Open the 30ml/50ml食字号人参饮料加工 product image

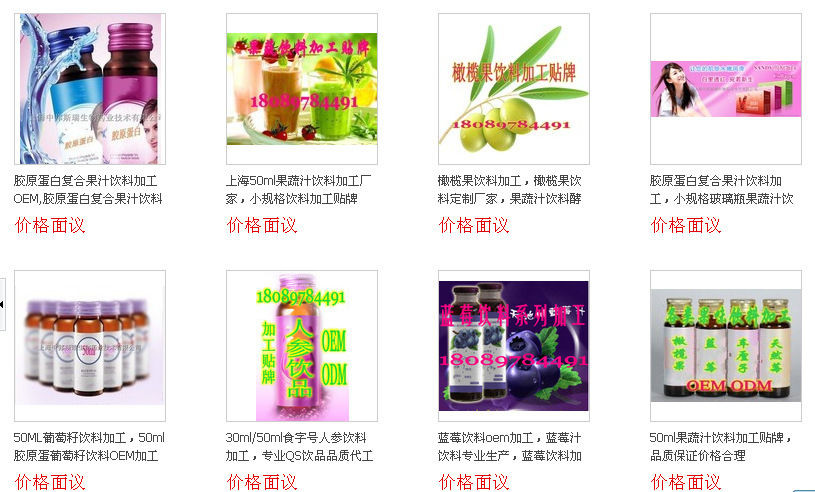click(301, 346)
